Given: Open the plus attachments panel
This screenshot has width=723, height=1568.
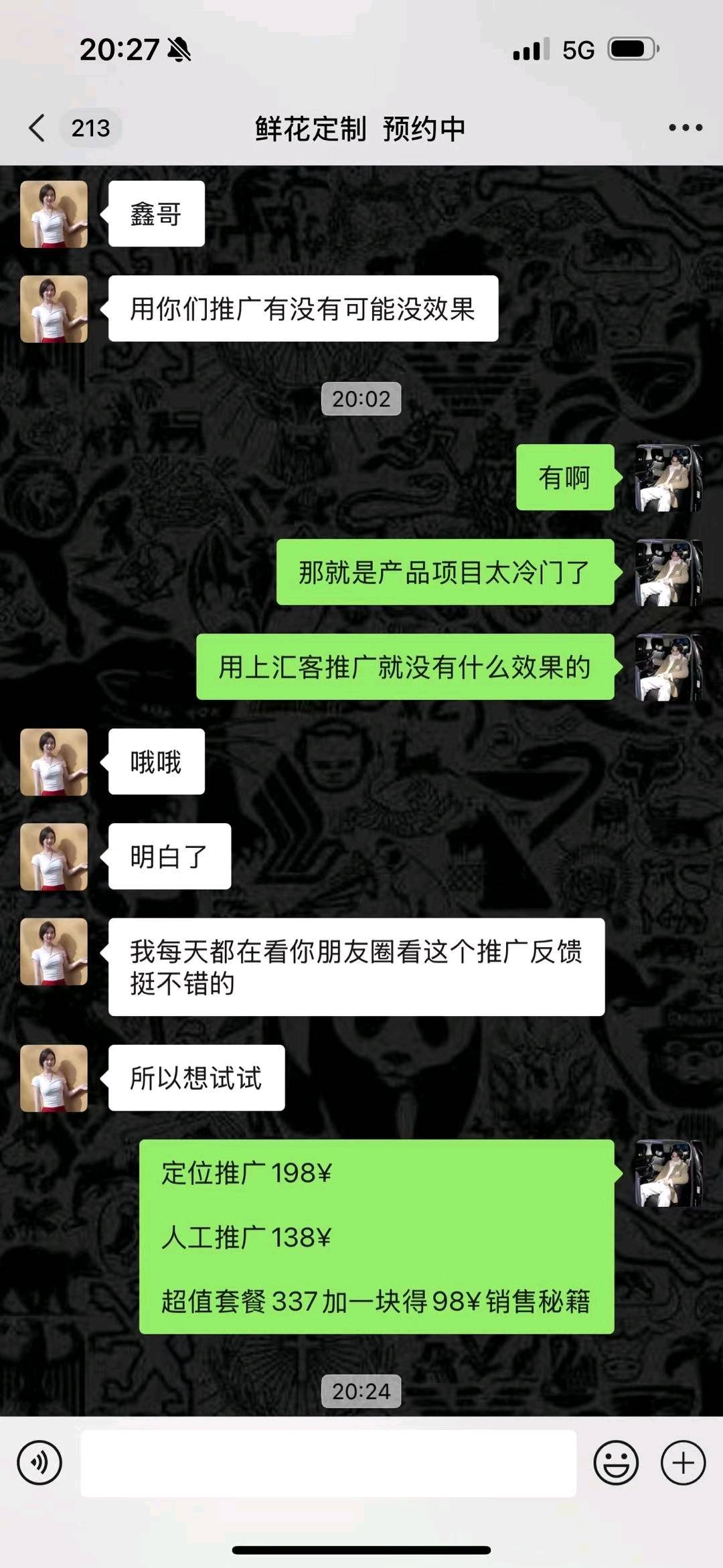Looking at the screenshot, I should click(x=683, y=1463).
